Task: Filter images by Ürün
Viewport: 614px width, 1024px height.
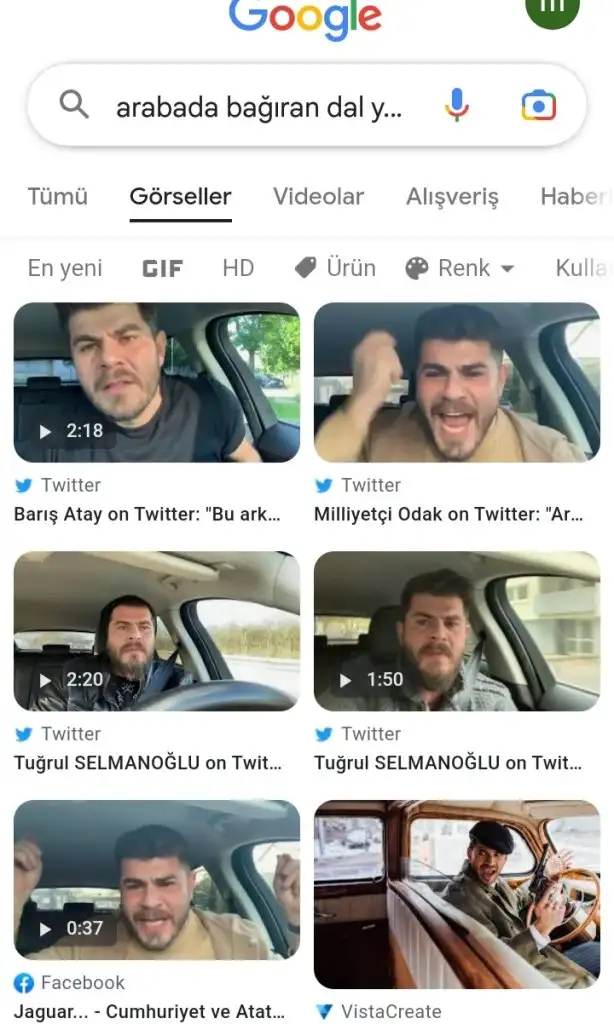Action: point(336,268)
